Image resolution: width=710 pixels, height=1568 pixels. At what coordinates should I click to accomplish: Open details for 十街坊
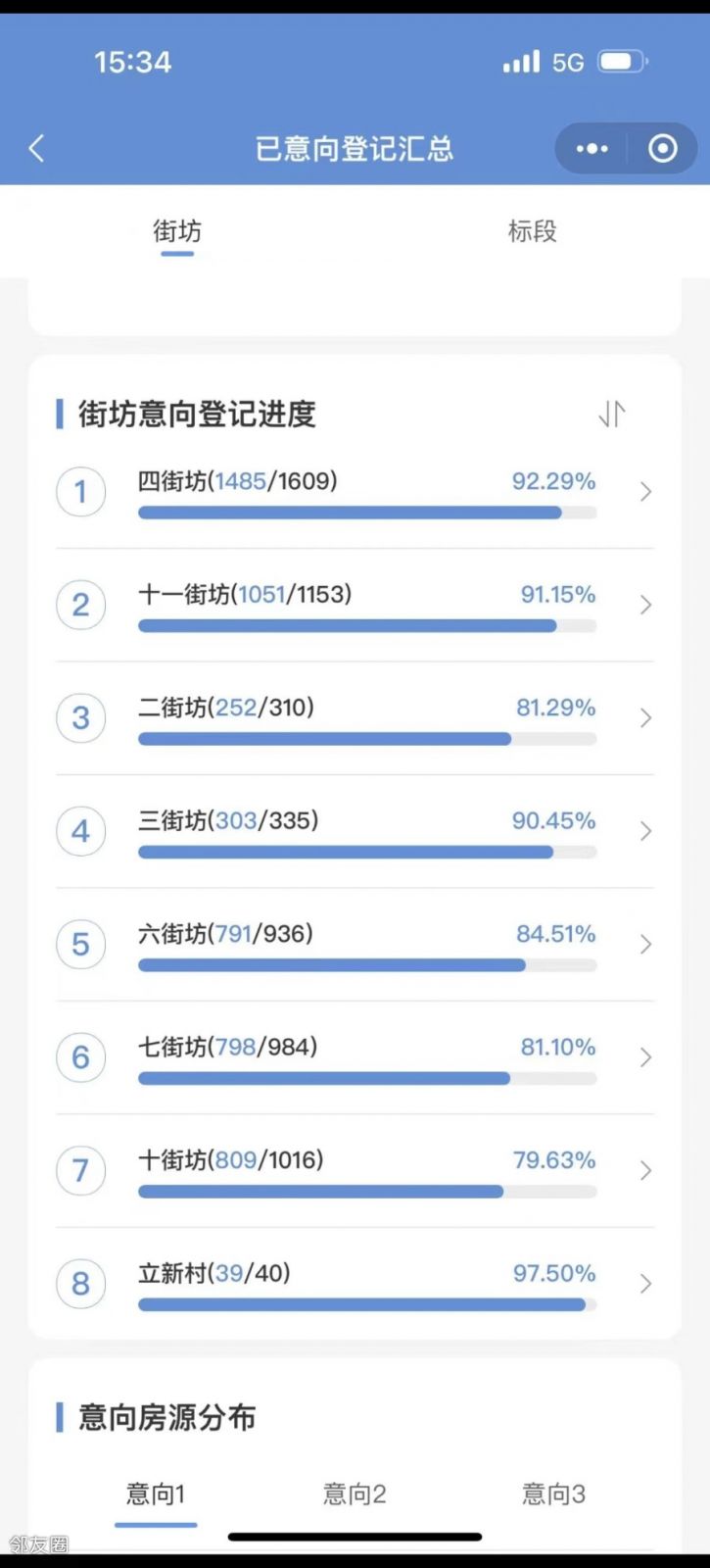click(355, 1171)
